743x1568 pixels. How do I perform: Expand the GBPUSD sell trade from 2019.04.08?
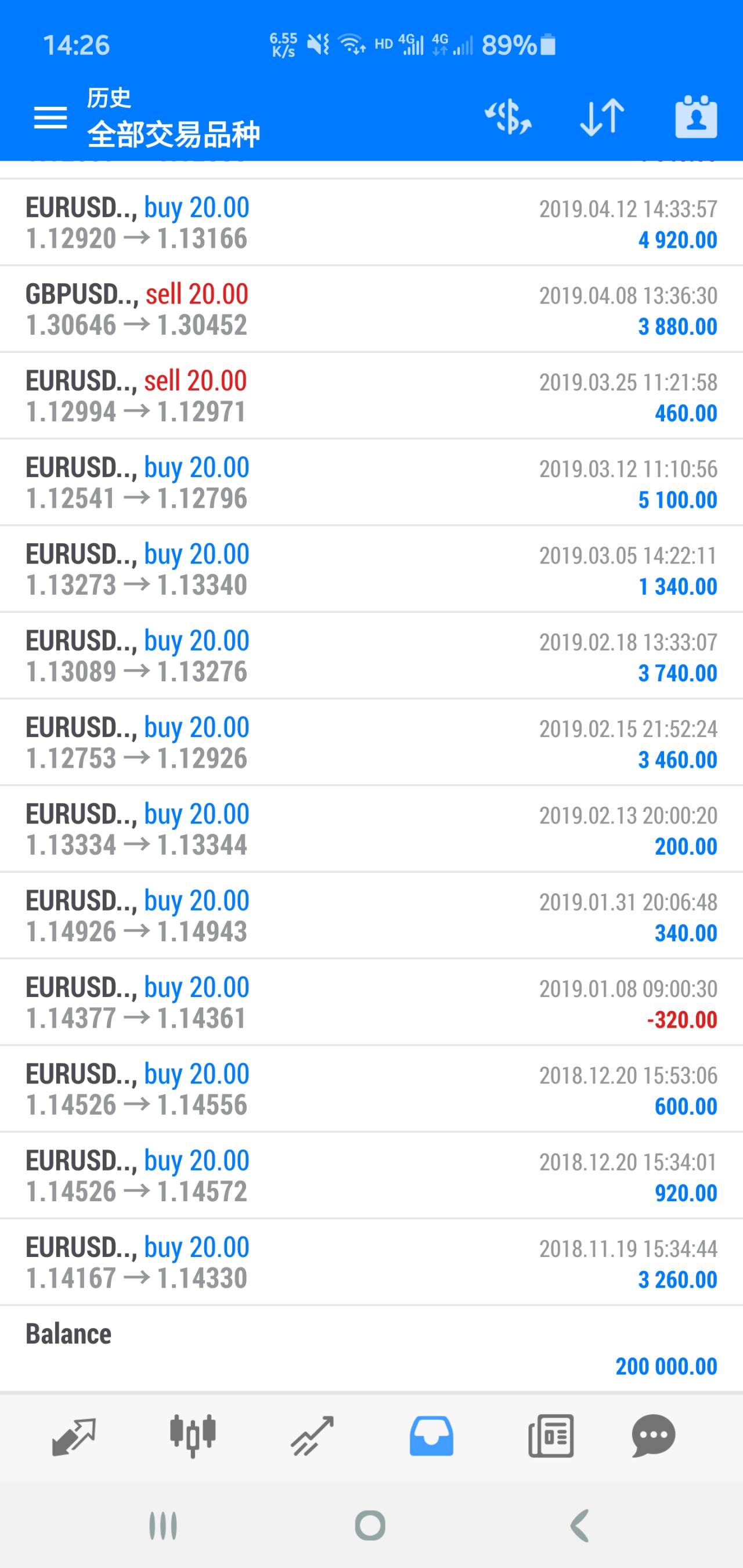pyautogui.click(x=371, y=309)
